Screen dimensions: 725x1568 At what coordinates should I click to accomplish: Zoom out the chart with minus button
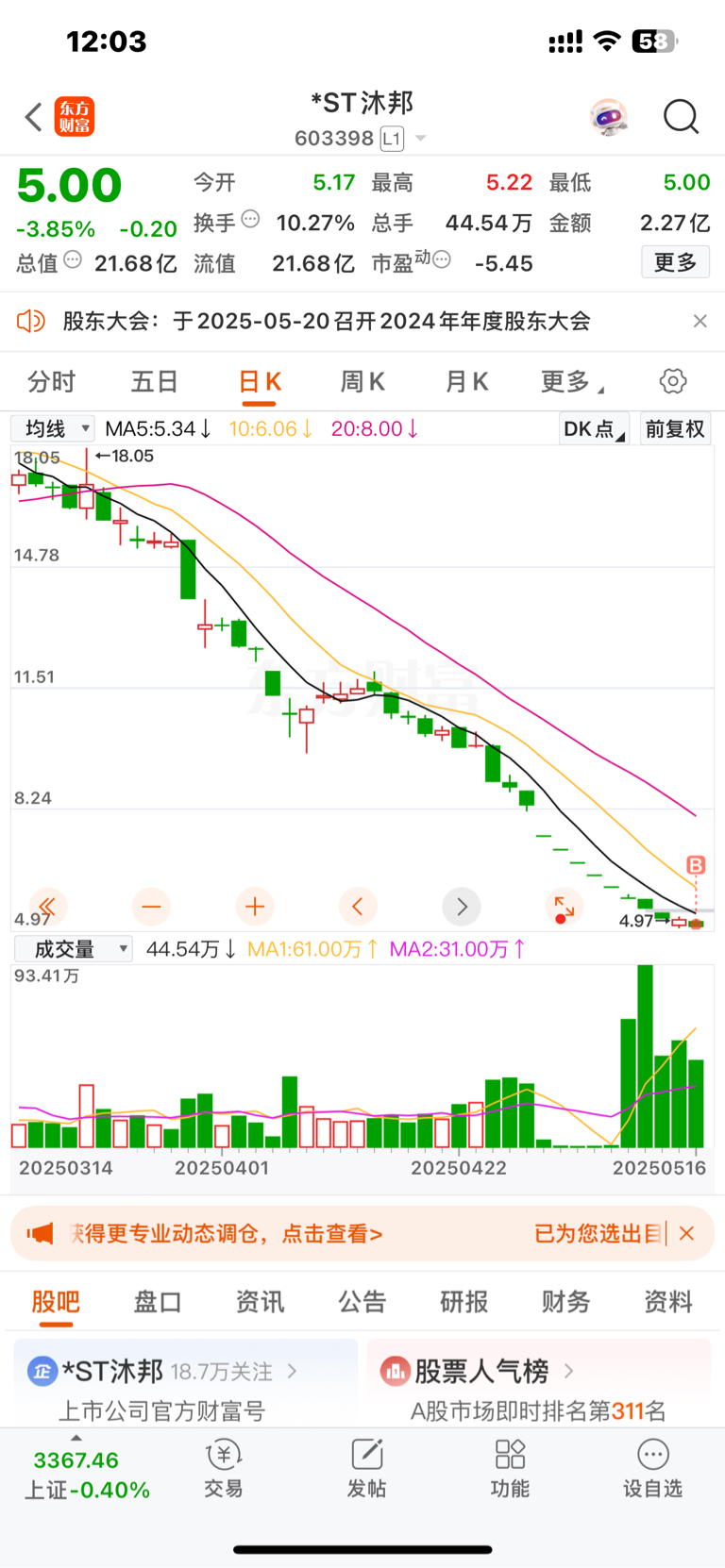coord(151,907)
